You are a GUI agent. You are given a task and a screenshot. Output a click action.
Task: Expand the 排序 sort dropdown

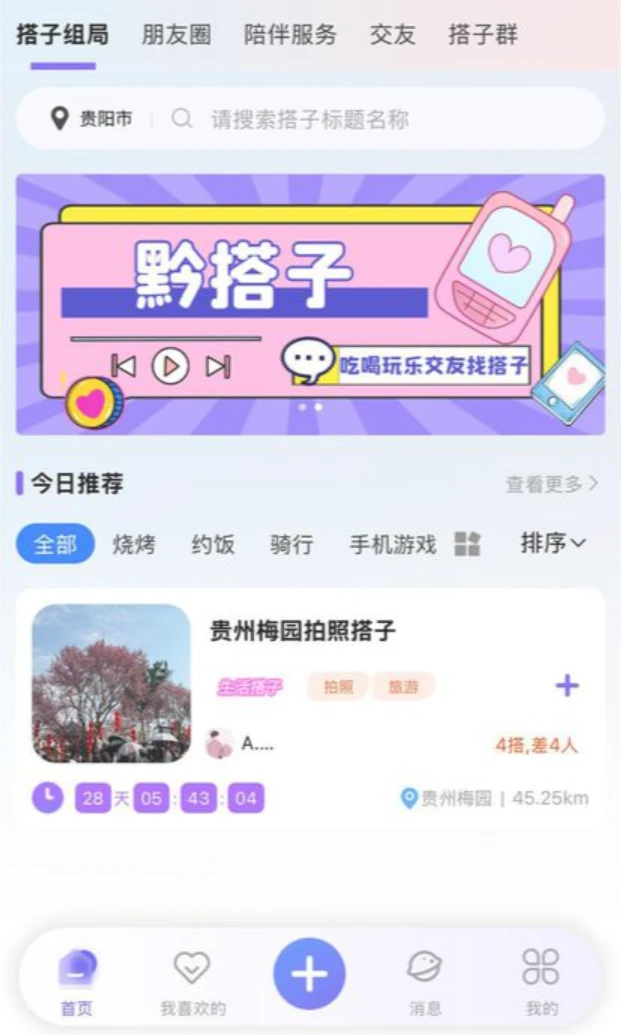(552, 543)
